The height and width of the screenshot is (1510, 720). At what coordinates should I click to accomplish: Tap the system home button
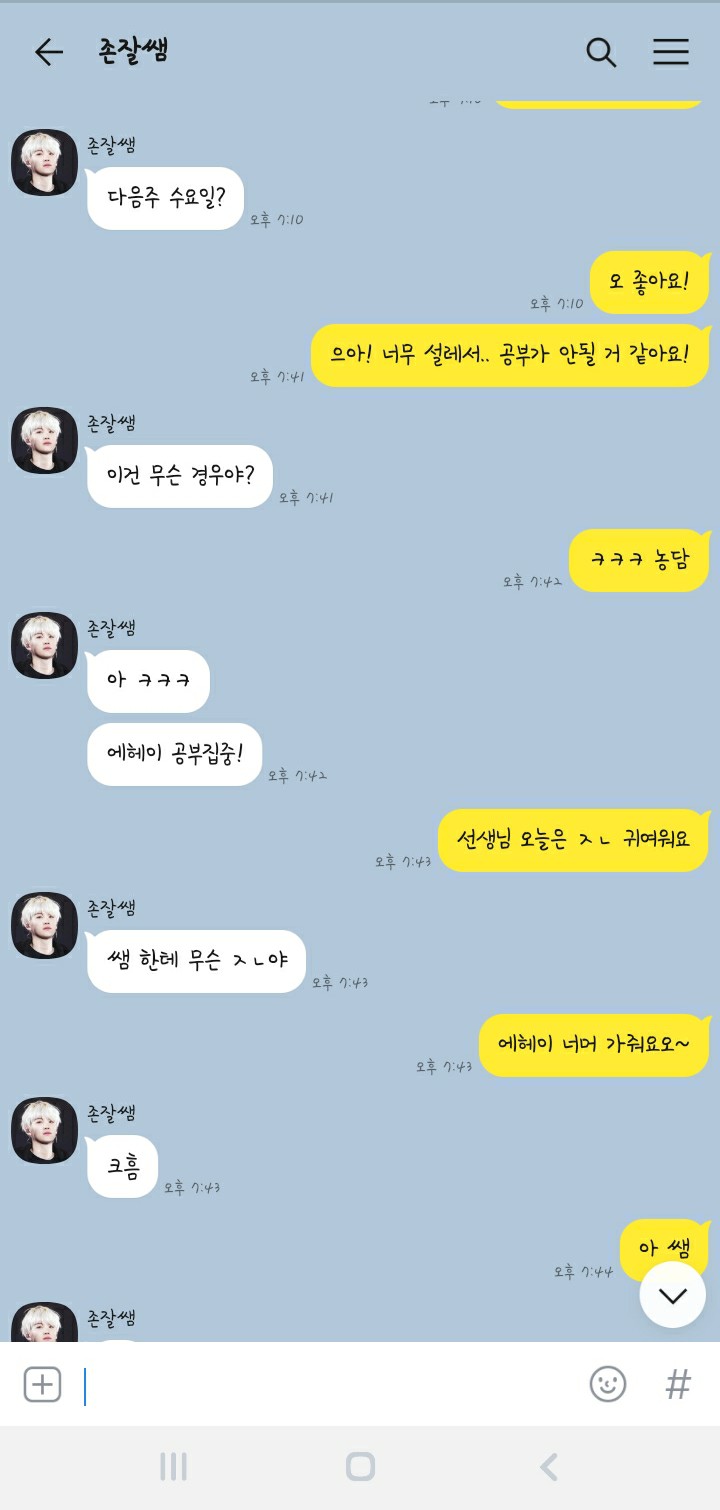pyautogui.click(x=360, y=1467)
